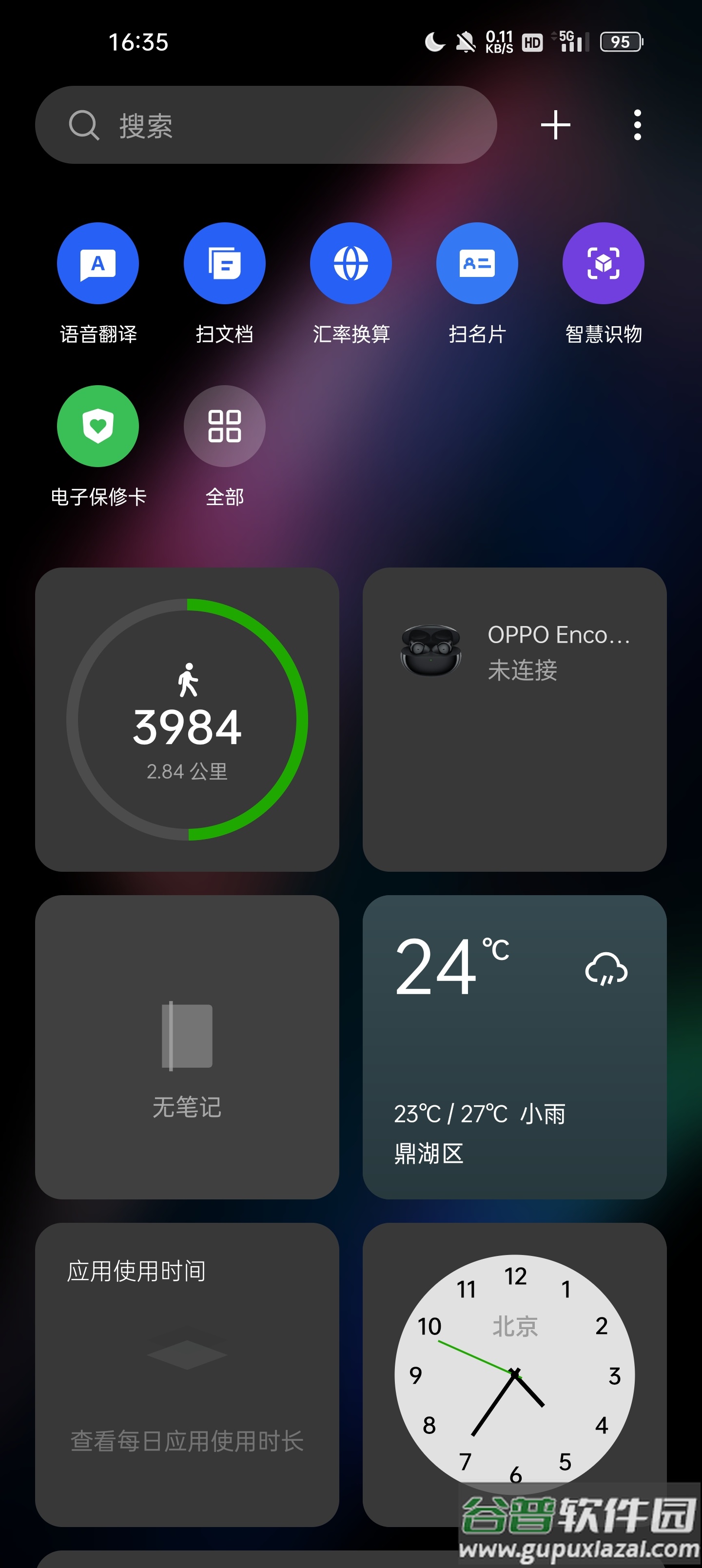Tap the 搜索 search field
This screenshot has height=1568, width=702.
click(266, 125)
